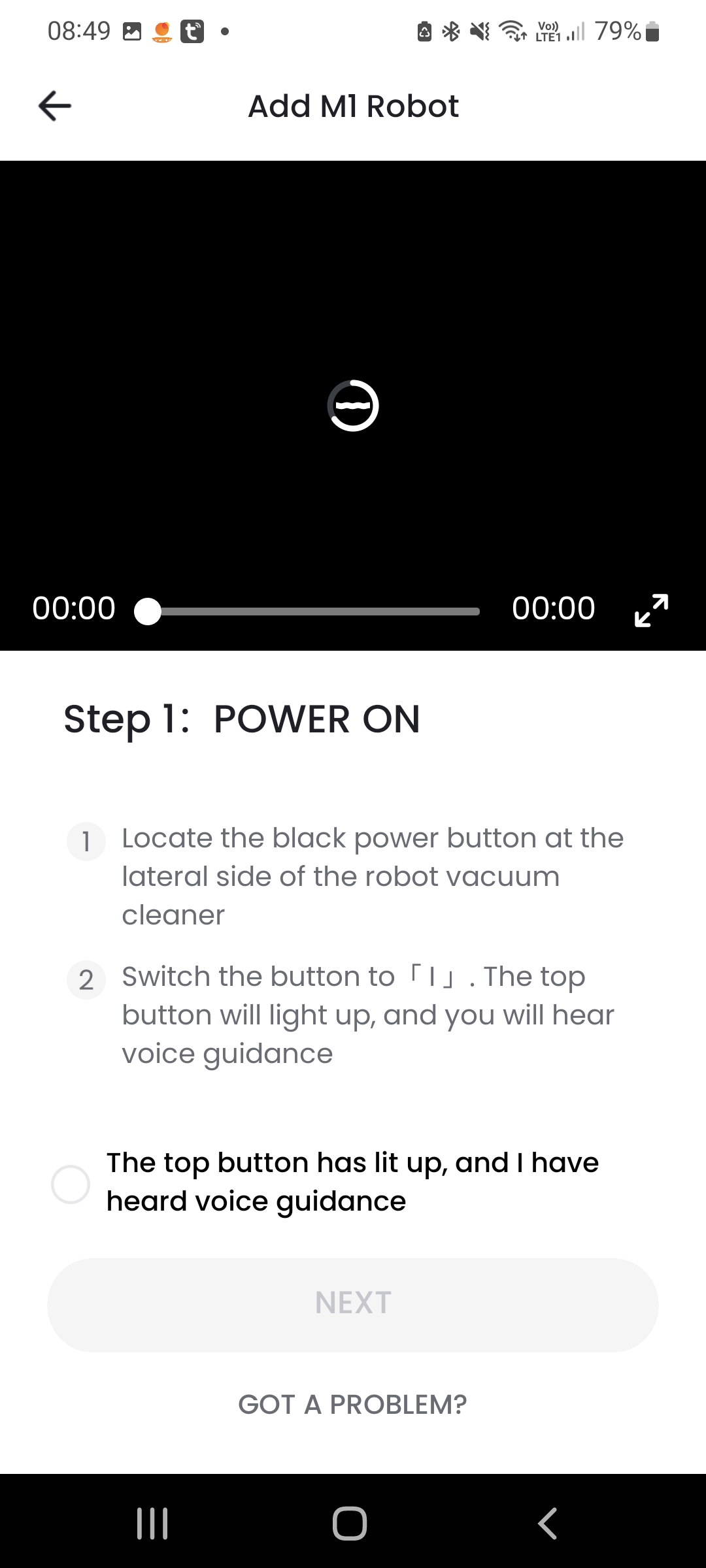Go to the system home screen
706x1568 pixels.
pyautogui.click(x=350, y=1524)
